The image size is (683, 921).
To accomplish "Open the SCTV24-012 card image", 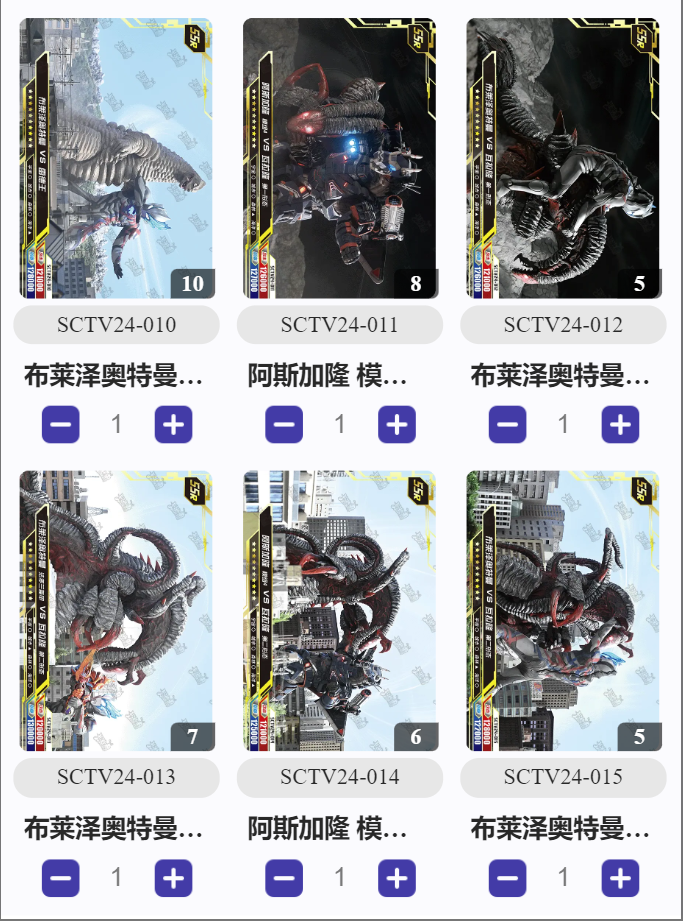I will [x=563, y=158].
